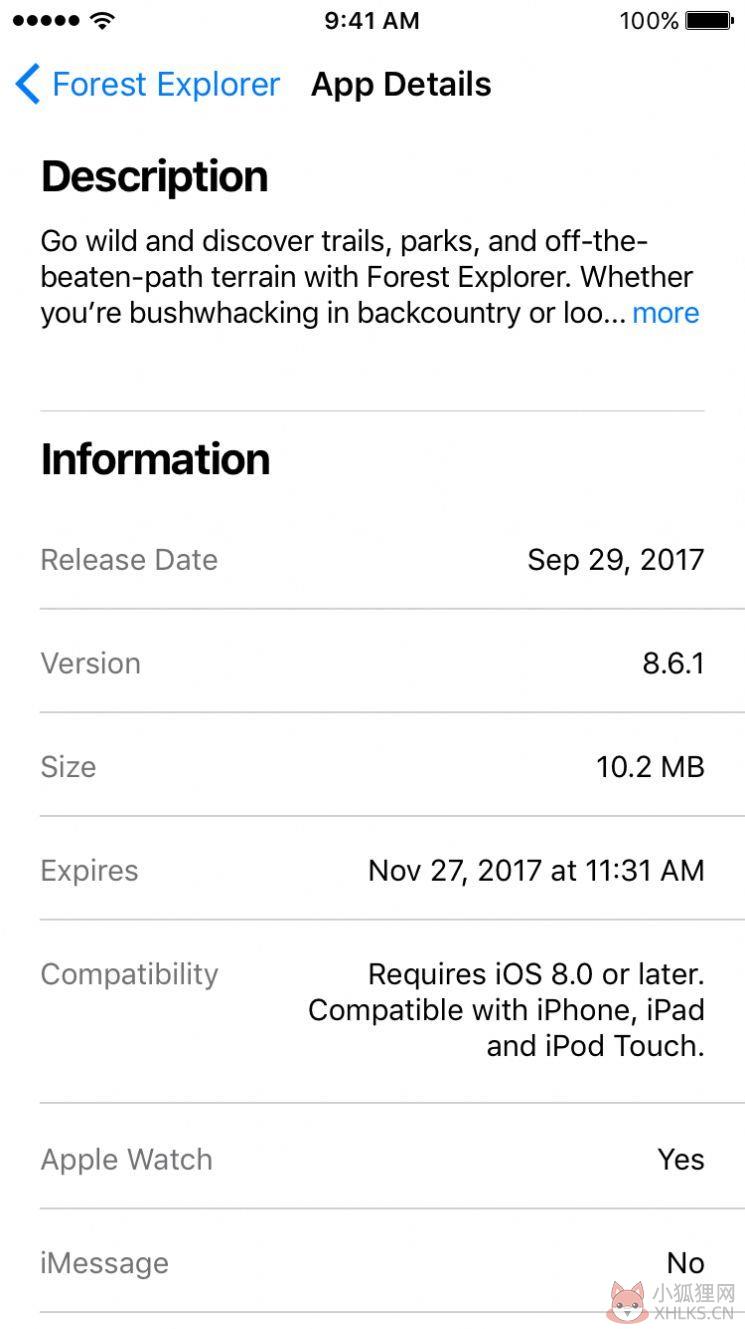Go back to Forest Explorer
This screenshot has height=1329, width=745.
[x=148, y=85]
